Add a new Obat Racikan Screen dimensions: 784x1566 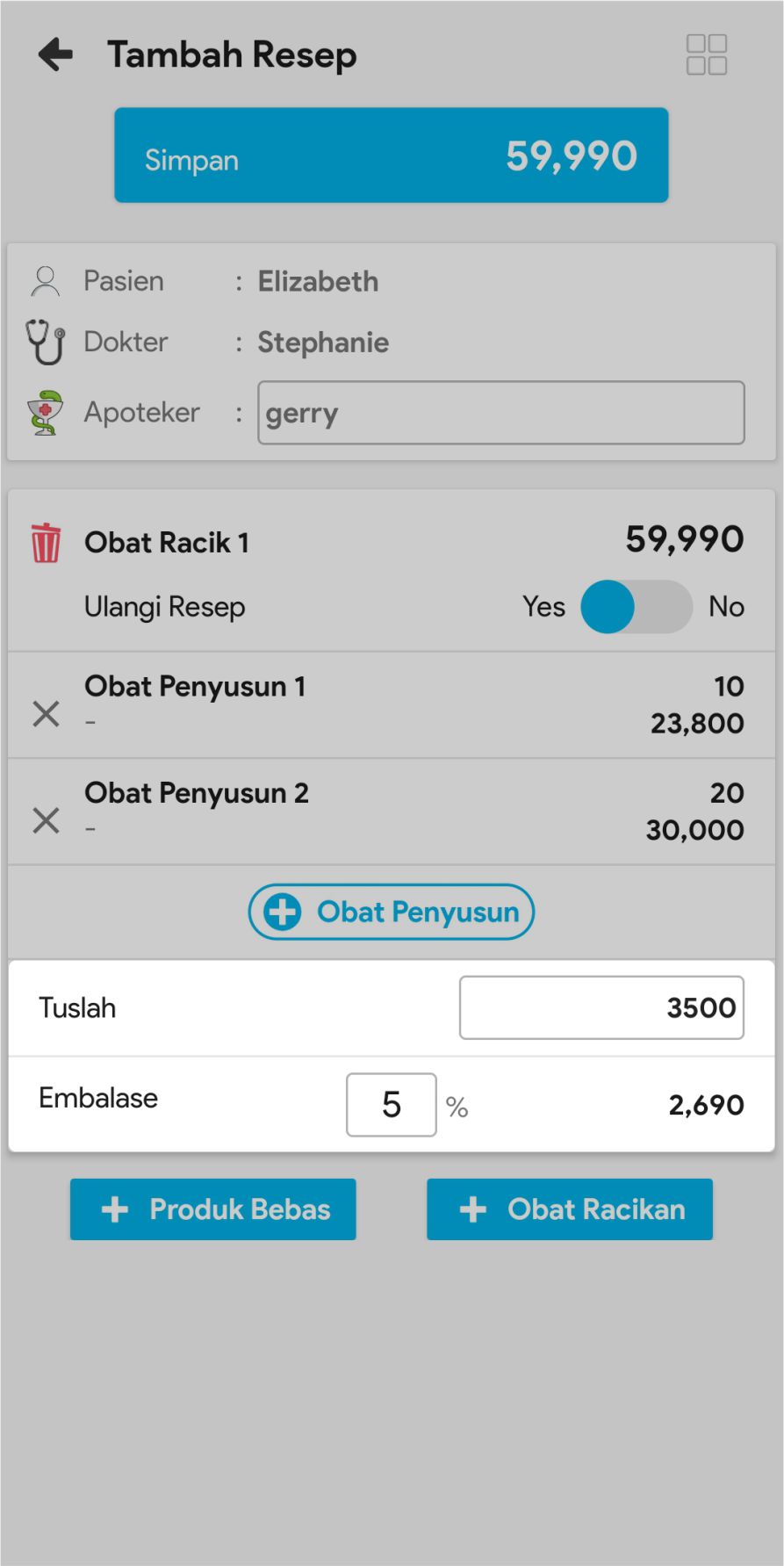pyautogui.click(x=570, y=1209)
